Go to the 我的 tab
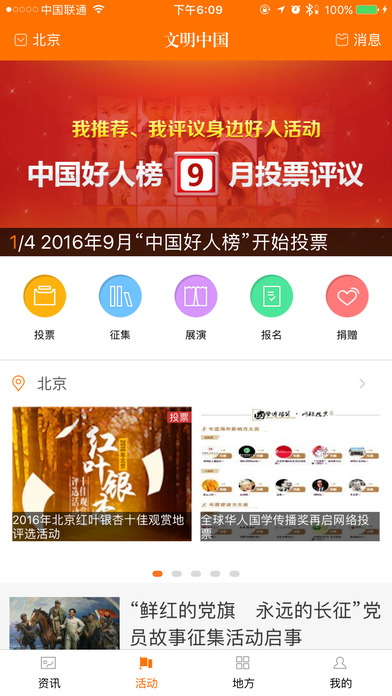The width and height of the screenshot is (392, 696). (x=340, y=672)
